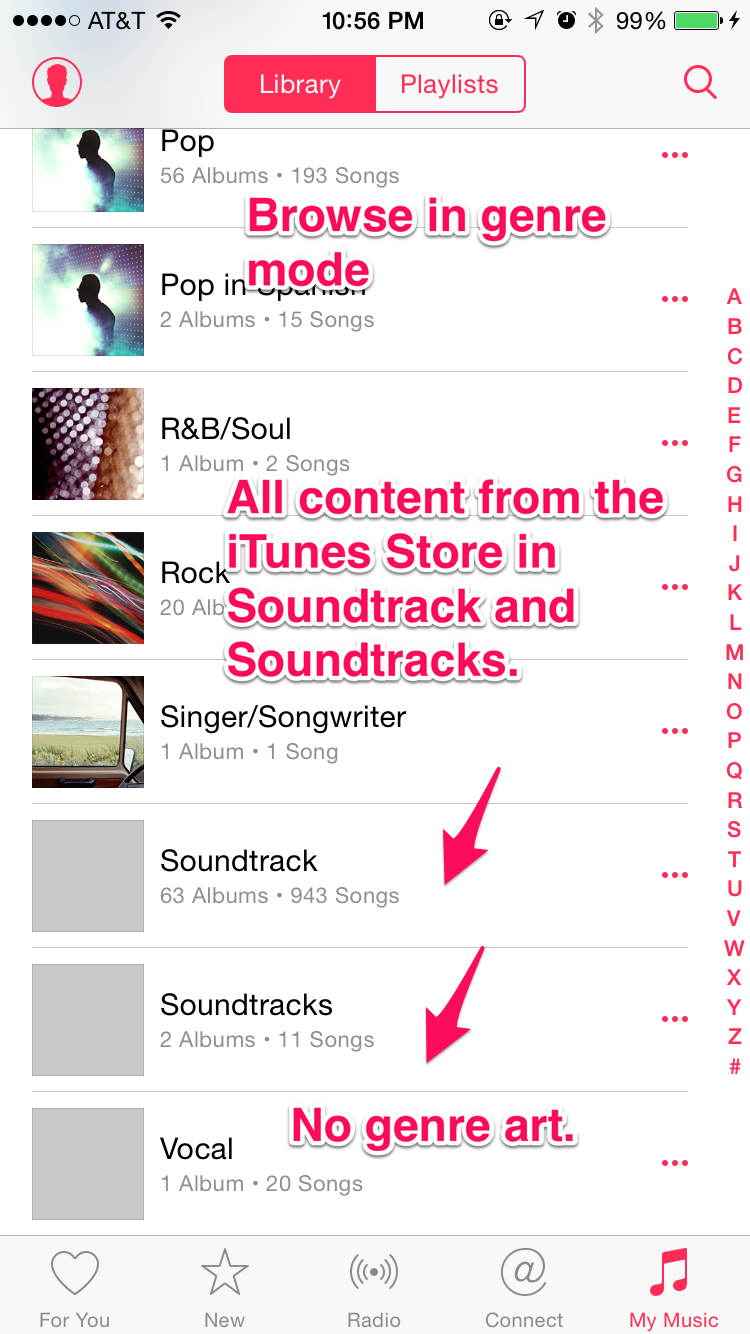Open more options for R&B/Soul
This screenshot has height=1334, width=750.
[675, 443]
